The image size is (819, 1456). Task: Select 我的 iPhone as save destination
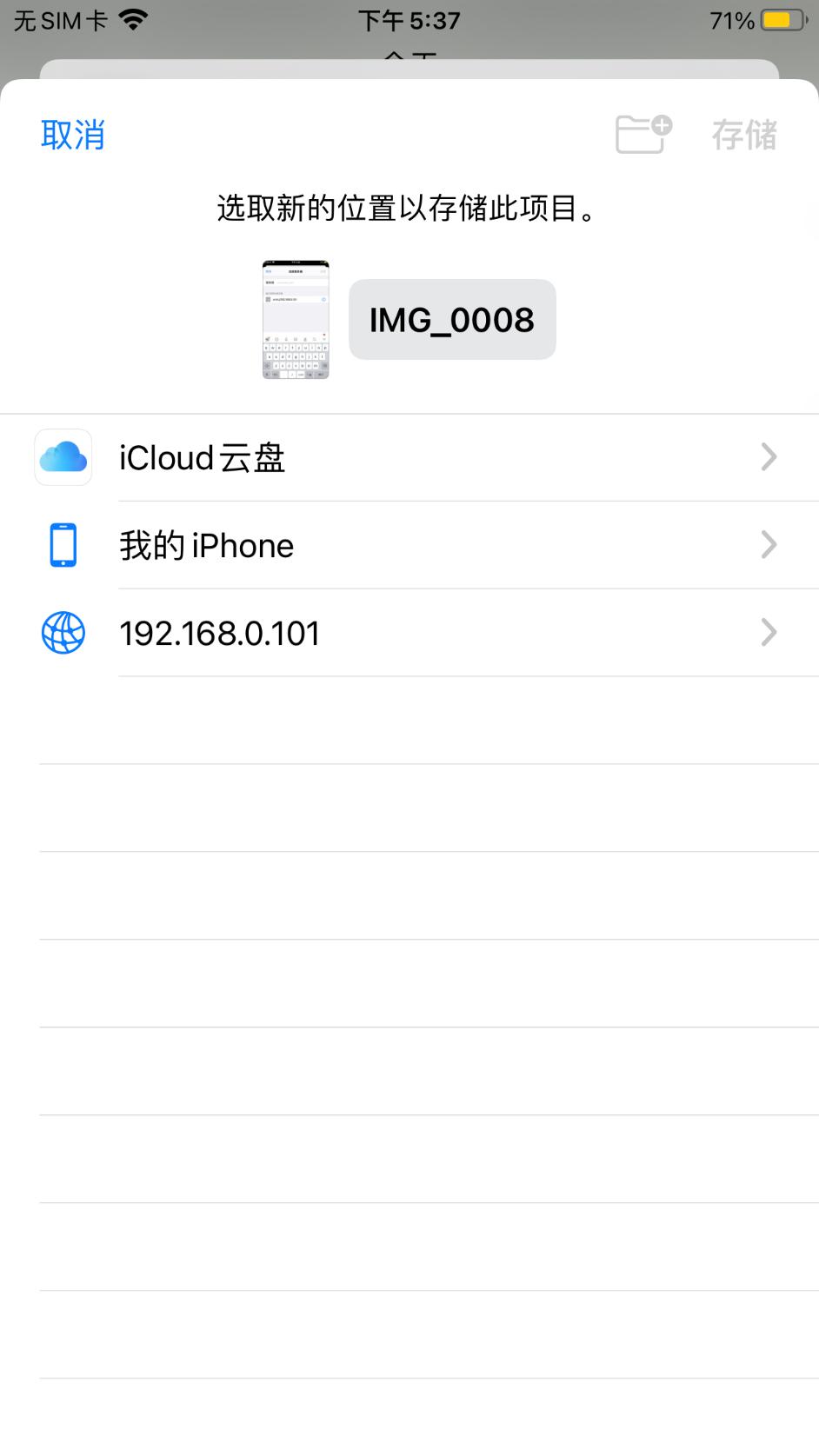409,544
